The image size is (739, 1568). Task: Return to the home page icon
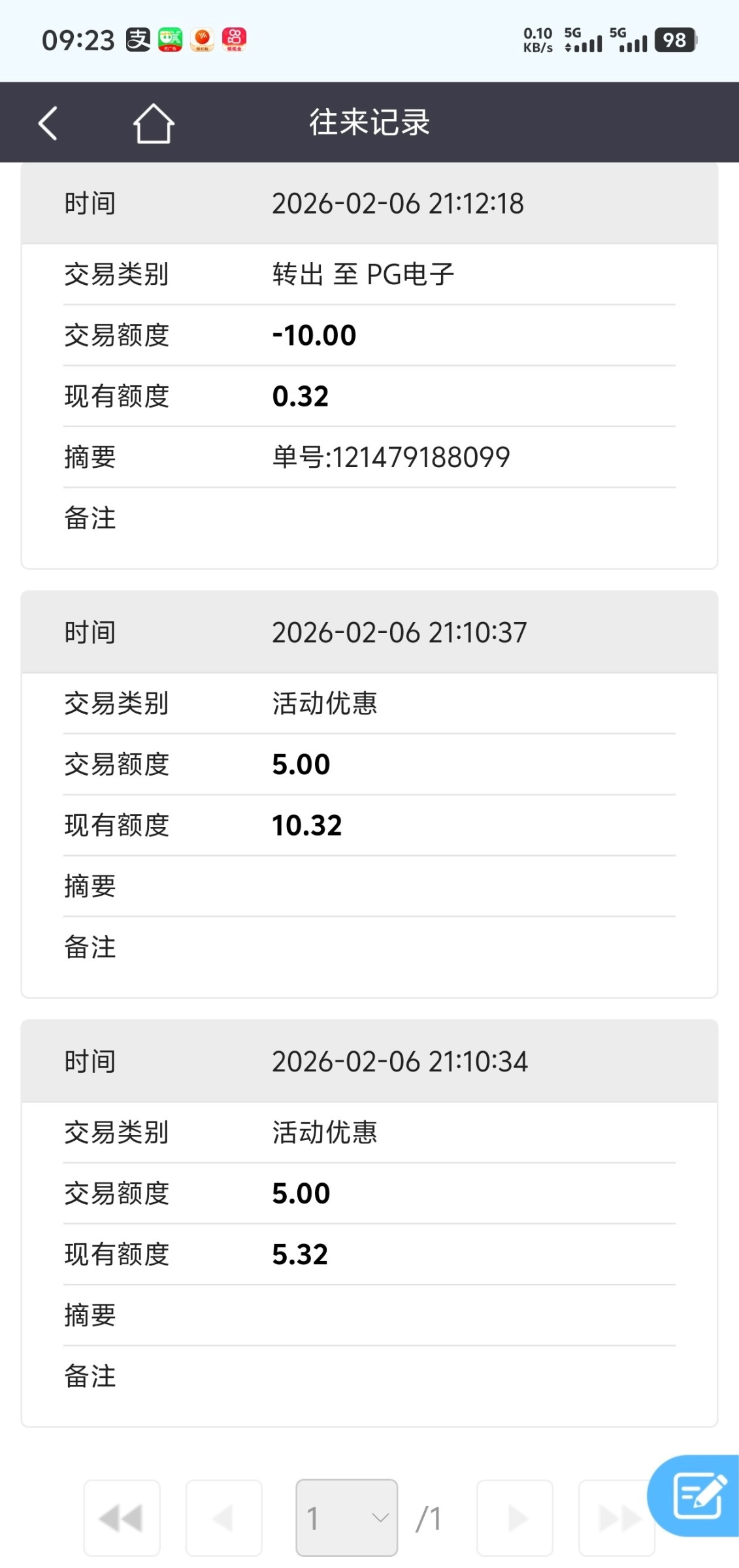pos(154,123)
